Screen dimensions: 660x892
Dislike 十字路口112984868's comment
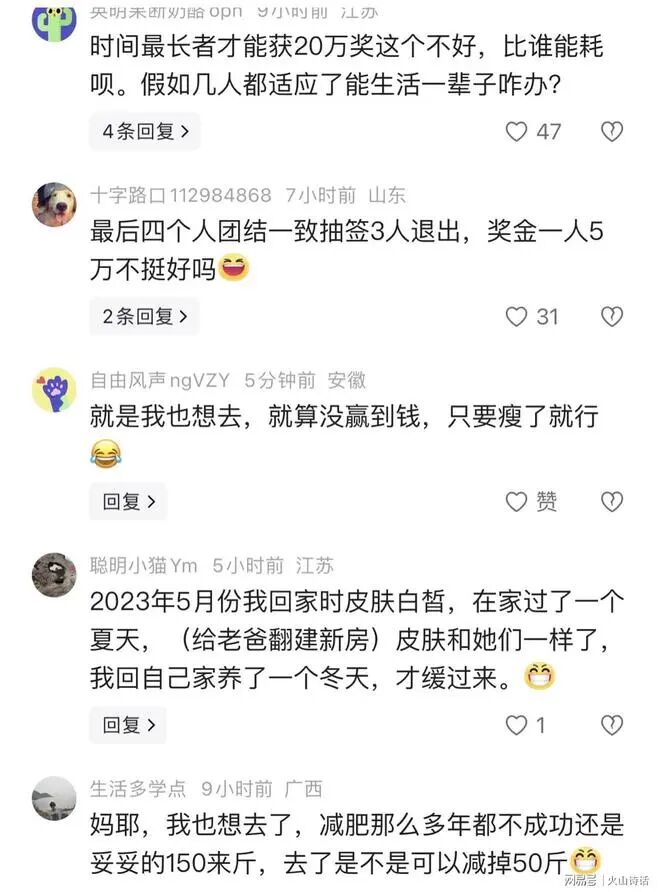pyautogui.click(x=611, y=317)
